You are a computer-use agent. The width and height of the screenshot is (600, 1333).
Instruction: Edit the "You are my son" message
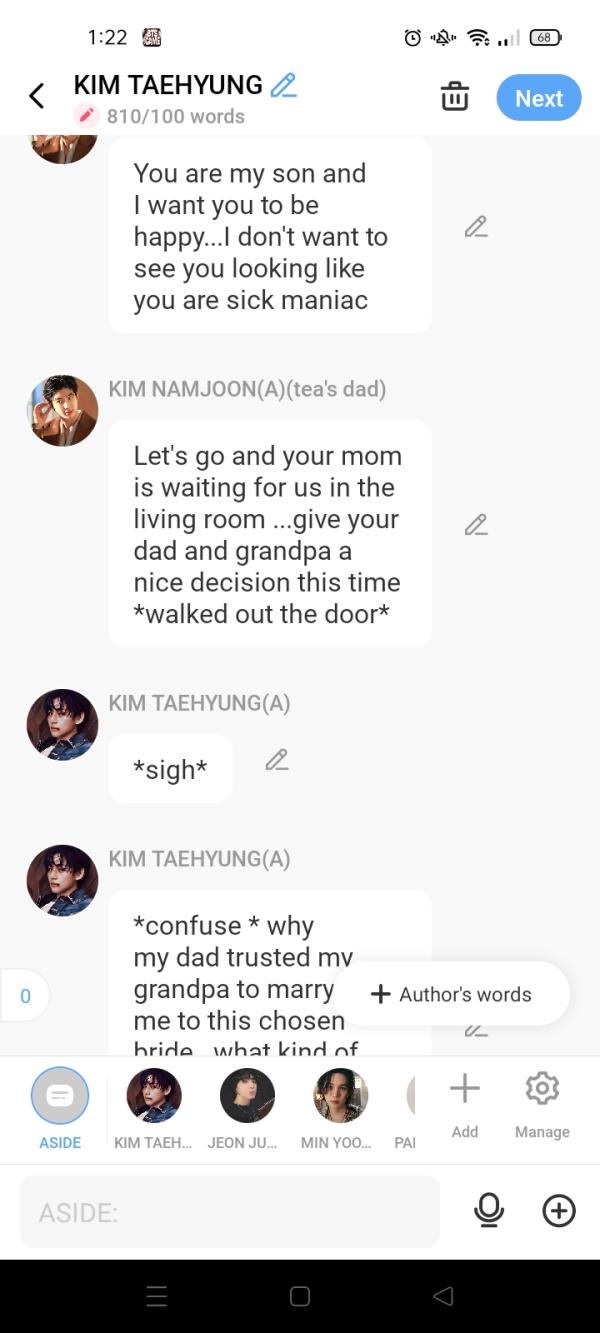tap(476, 227)
